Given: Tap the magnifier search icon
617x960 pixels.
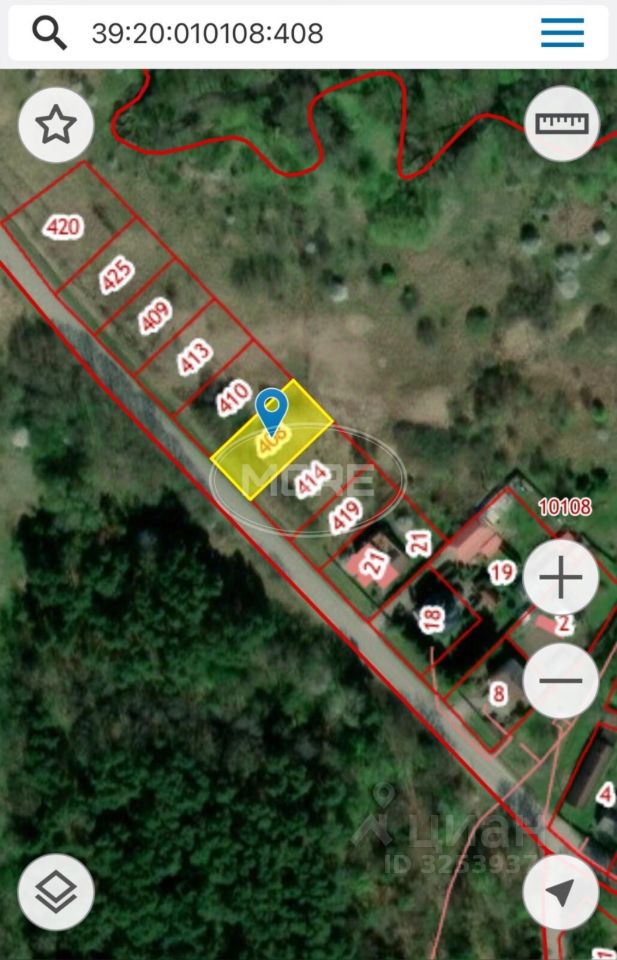Looking at the screenshot, I should tap(49, 34).
